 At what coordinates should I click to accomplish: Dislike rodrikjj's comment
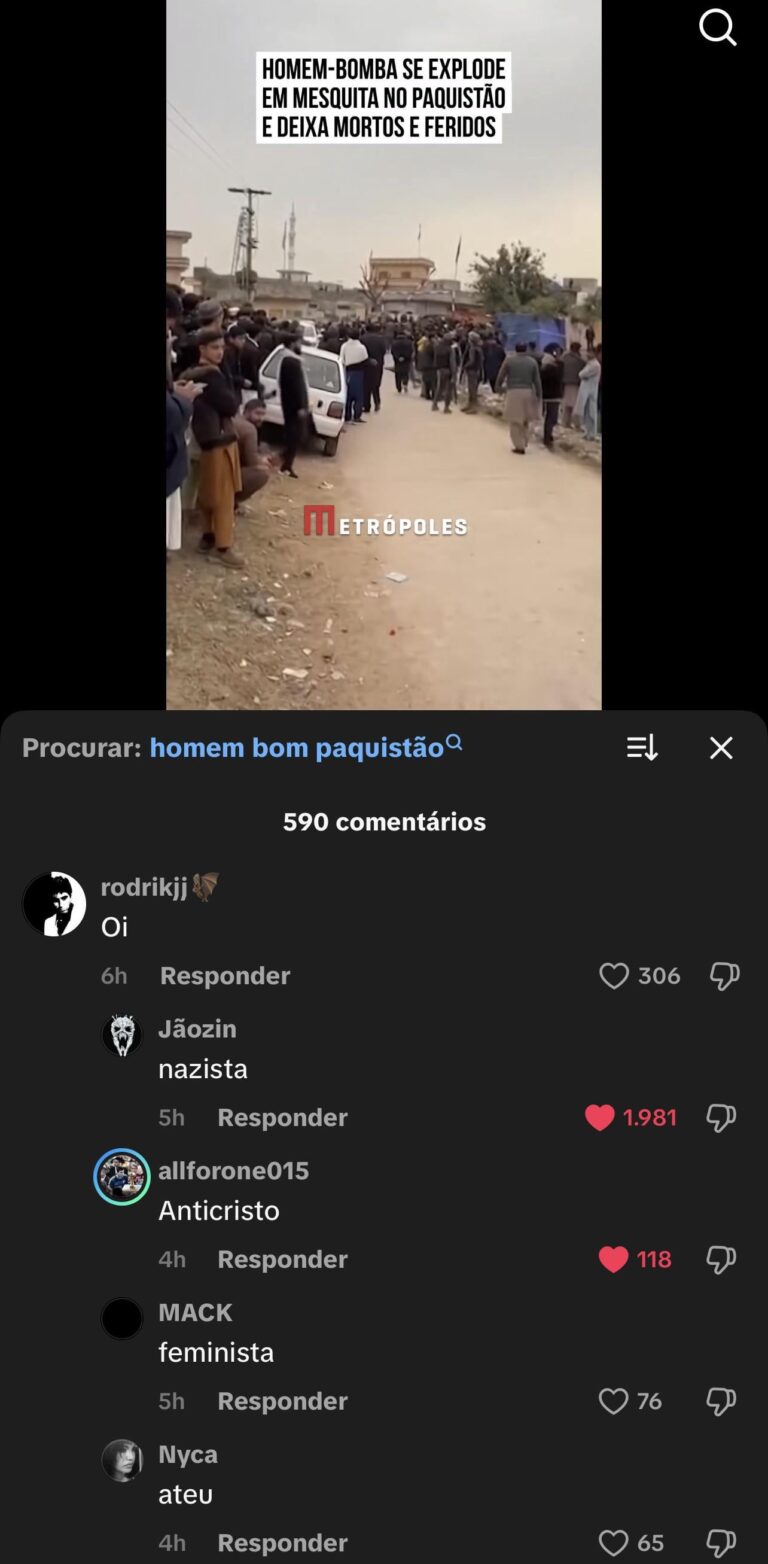[x=724, y=976]
